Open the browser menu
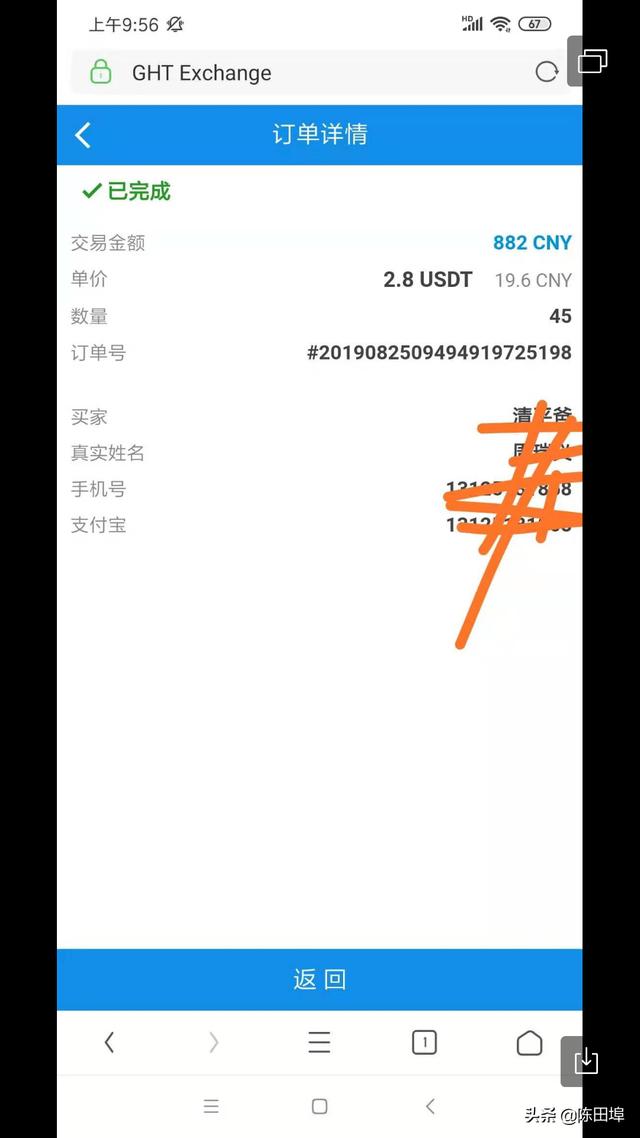Image resolution: width=640 pixels, height=1138 pixels. point(319,1043)
